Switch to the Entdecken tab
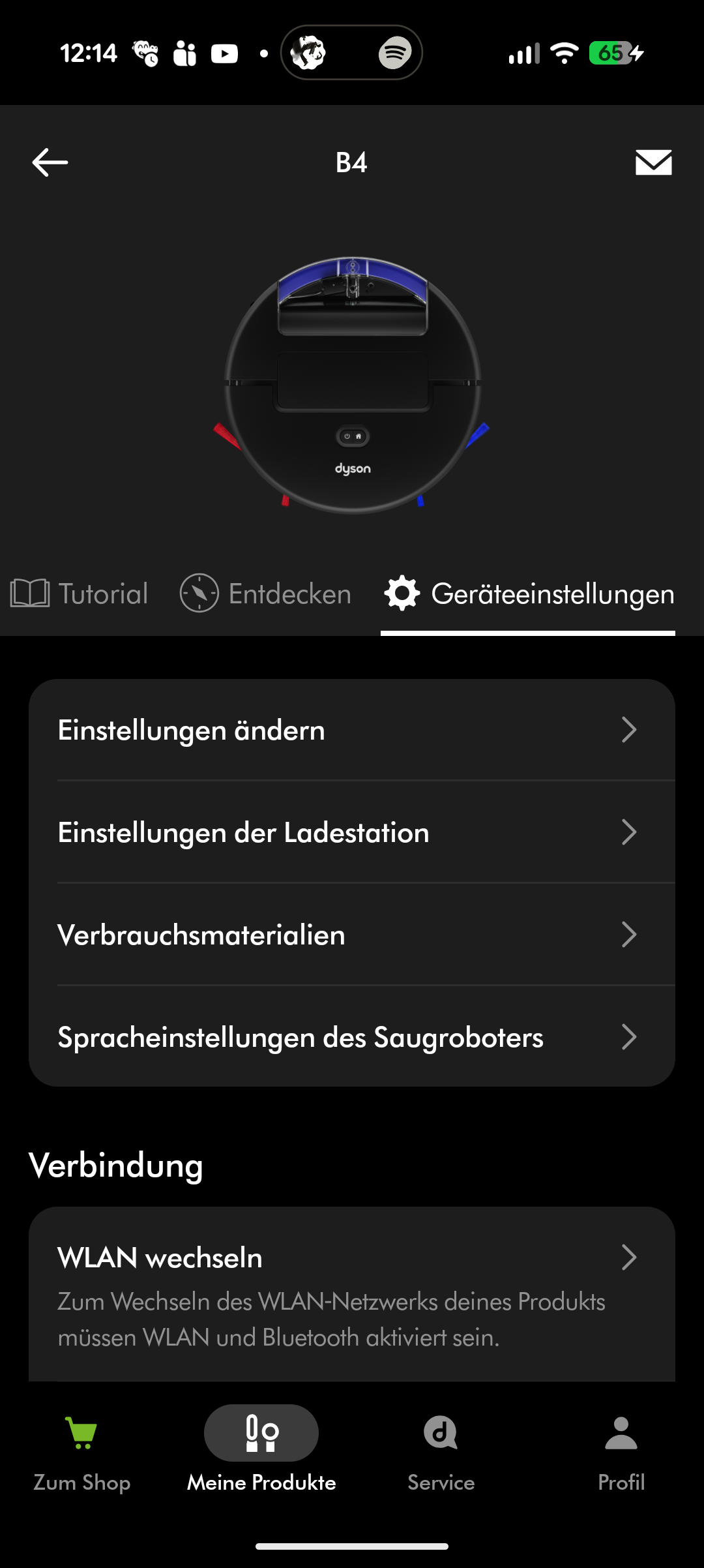The image size is (704, 1568). click(x=265, y=594)
